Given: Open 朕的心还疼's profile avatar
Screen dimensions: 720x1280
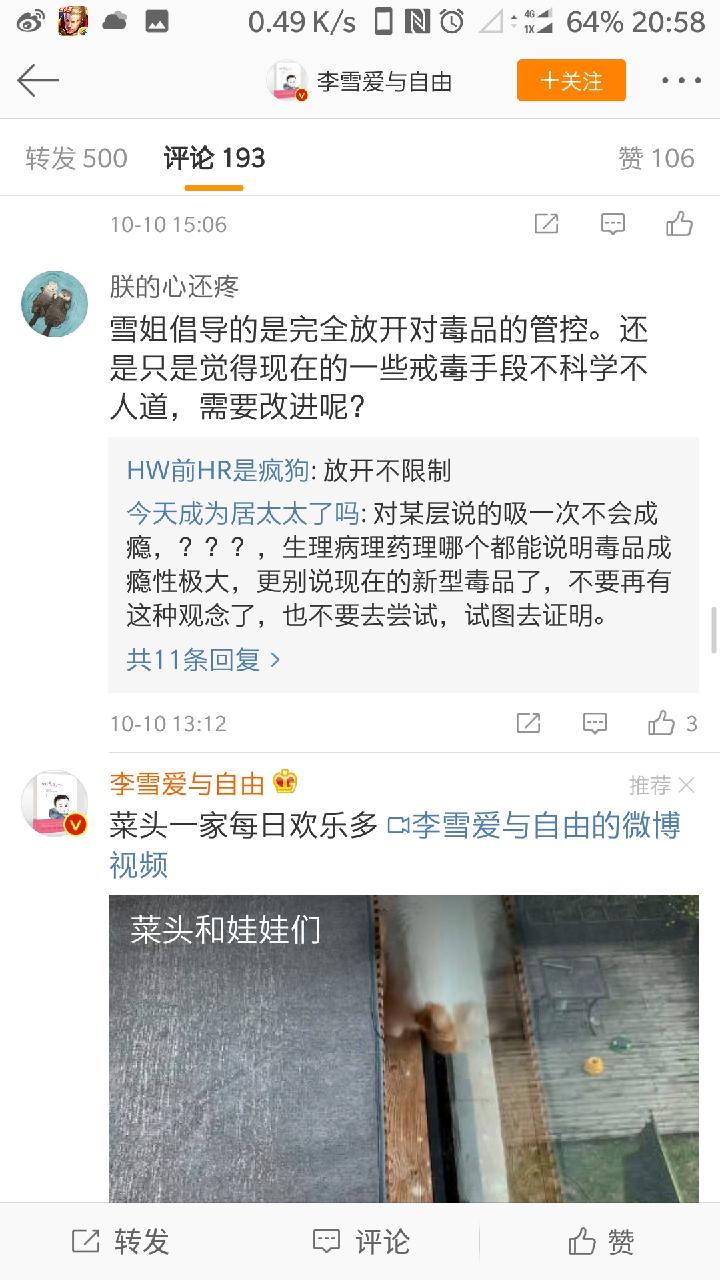Looking at the screenshot, I should 54,303.
